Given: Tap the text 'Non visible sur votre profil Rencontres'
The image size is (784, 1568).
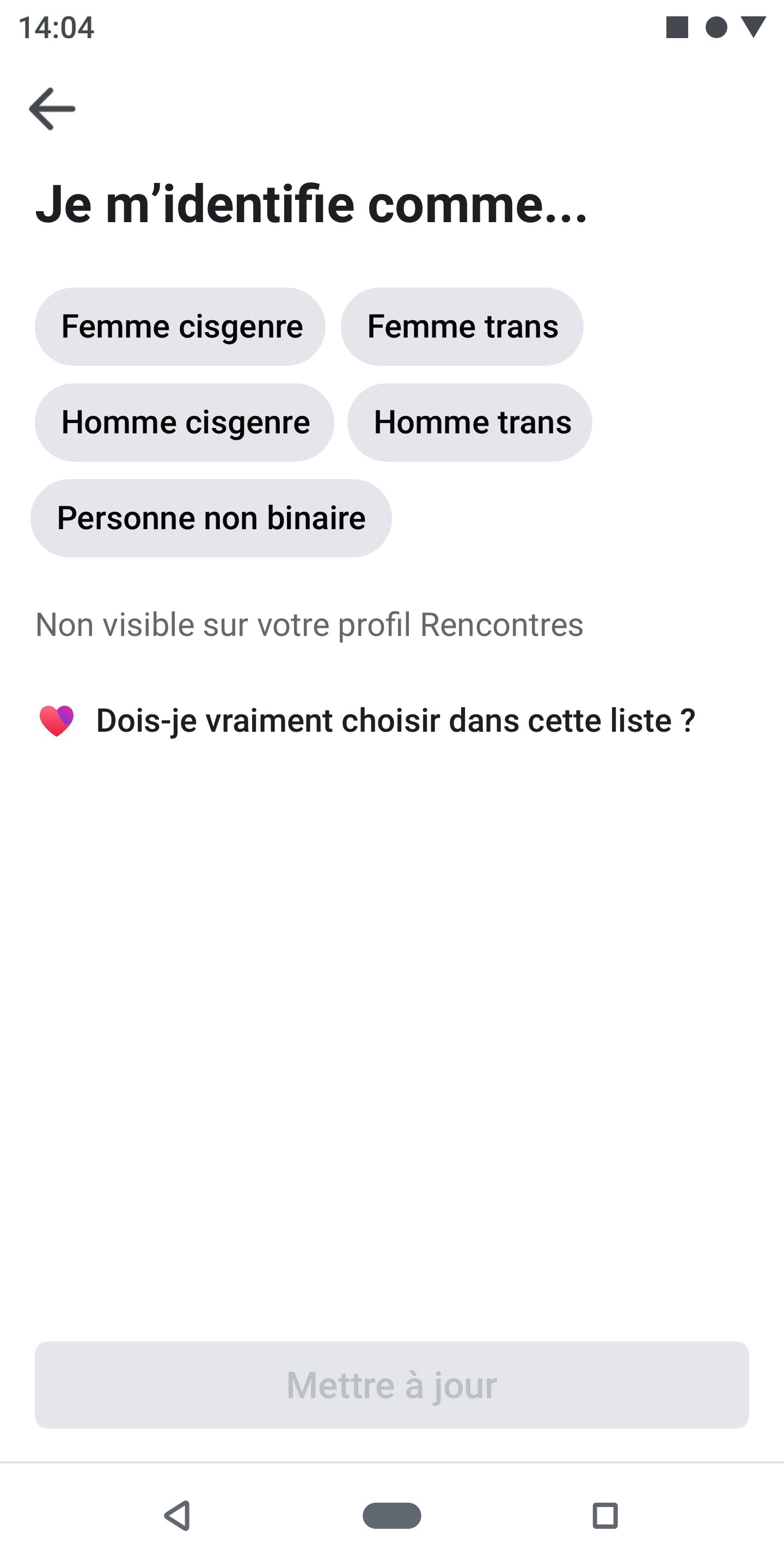Looking at the screenshot, I should click(x=309, y=624).
